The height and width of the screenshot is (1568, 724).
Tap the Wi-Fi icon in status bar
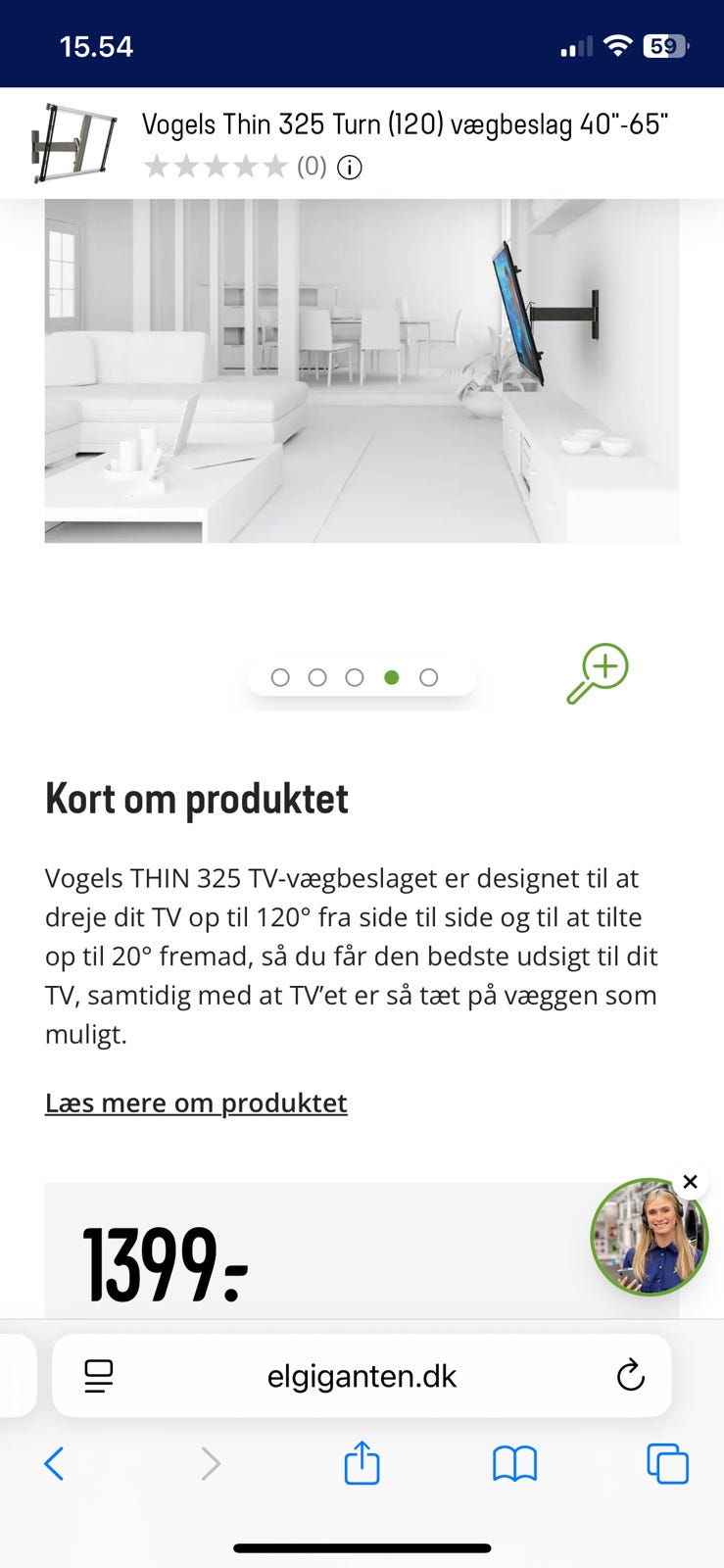[x=618, y=45]
